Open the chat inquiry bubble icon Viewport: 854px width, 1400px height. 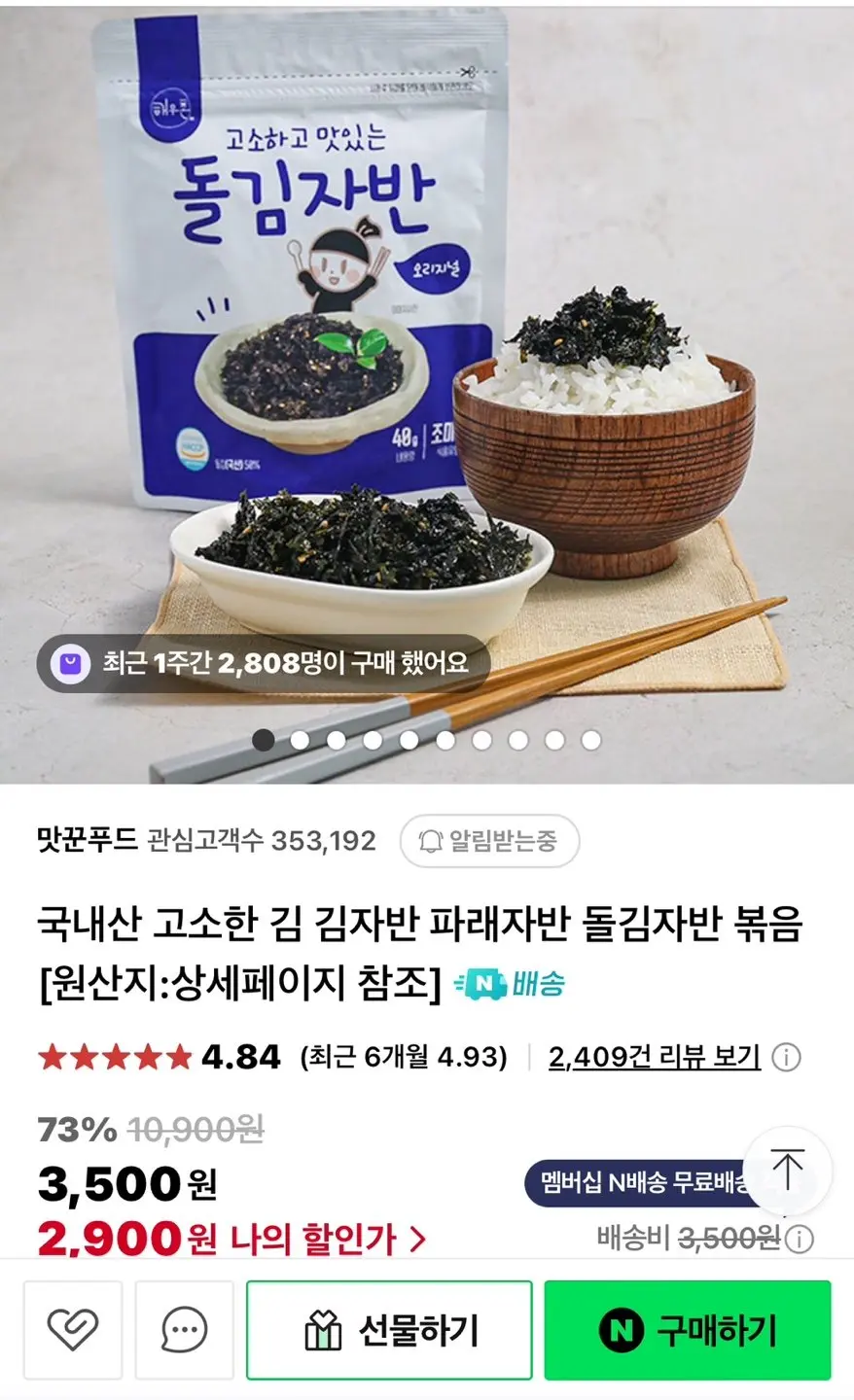pyautogui.click(x=184, y=1329)
